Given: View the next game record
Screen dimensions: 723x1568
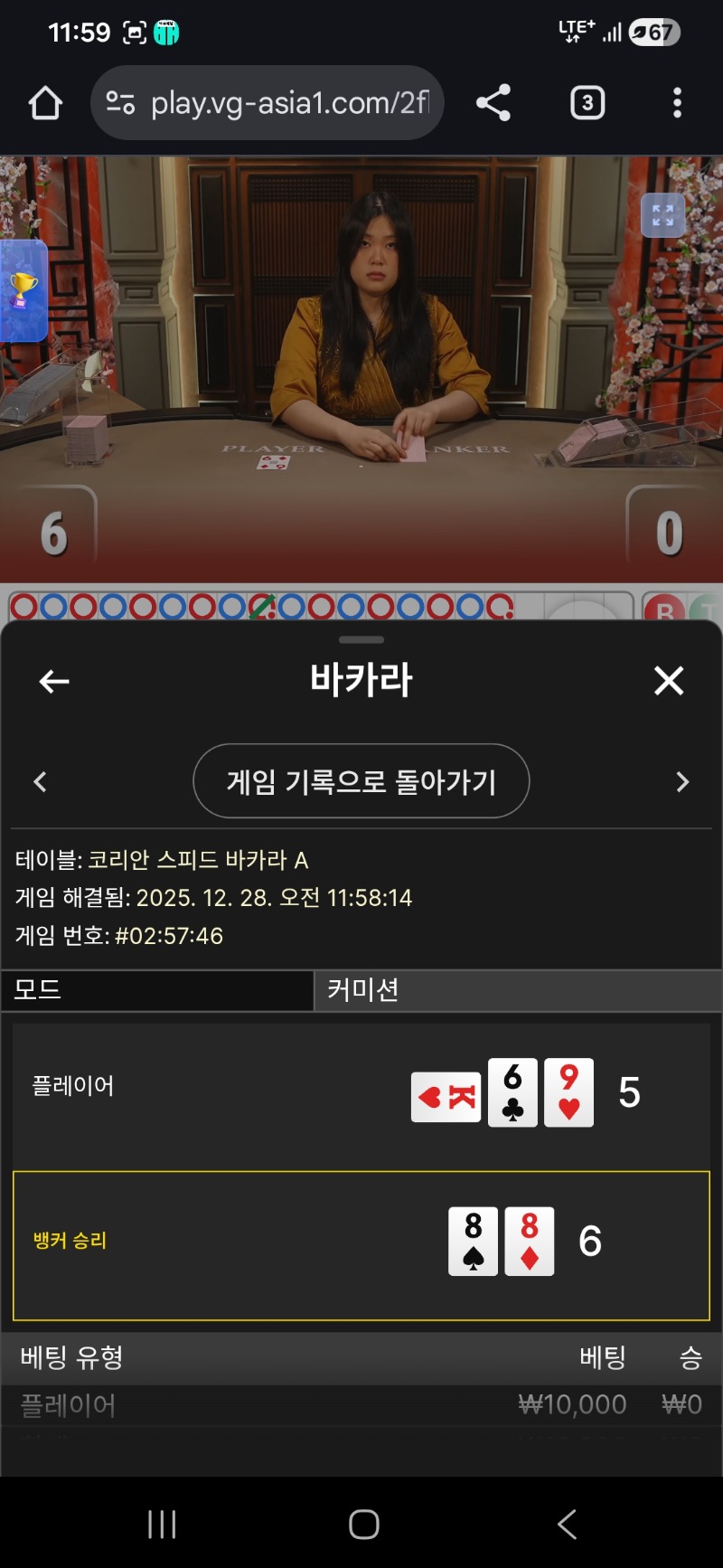Looking at the screenshot, I should click(682, 781).
